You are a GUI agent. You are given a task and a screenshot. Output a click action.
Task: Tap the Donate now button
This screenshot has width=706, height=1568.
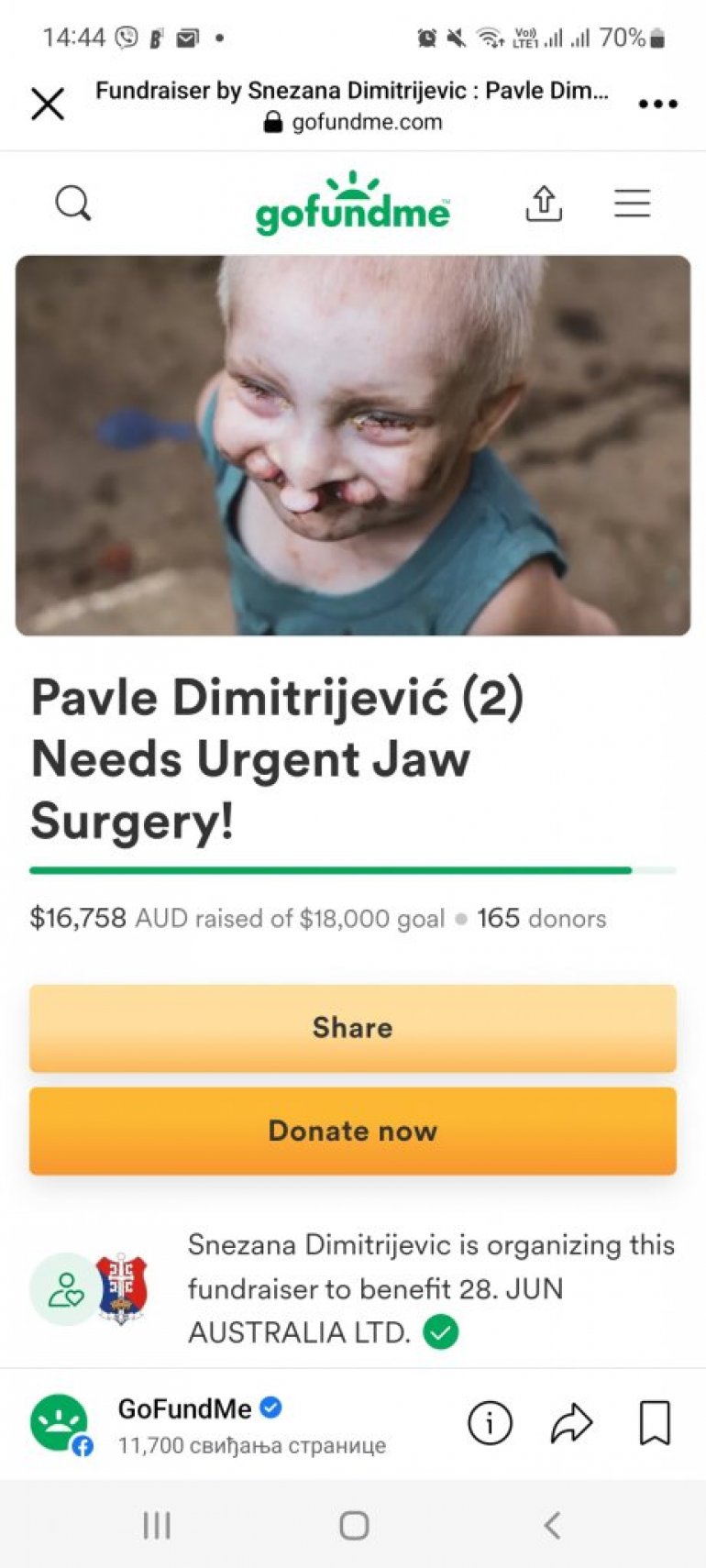pos(353,1131)
